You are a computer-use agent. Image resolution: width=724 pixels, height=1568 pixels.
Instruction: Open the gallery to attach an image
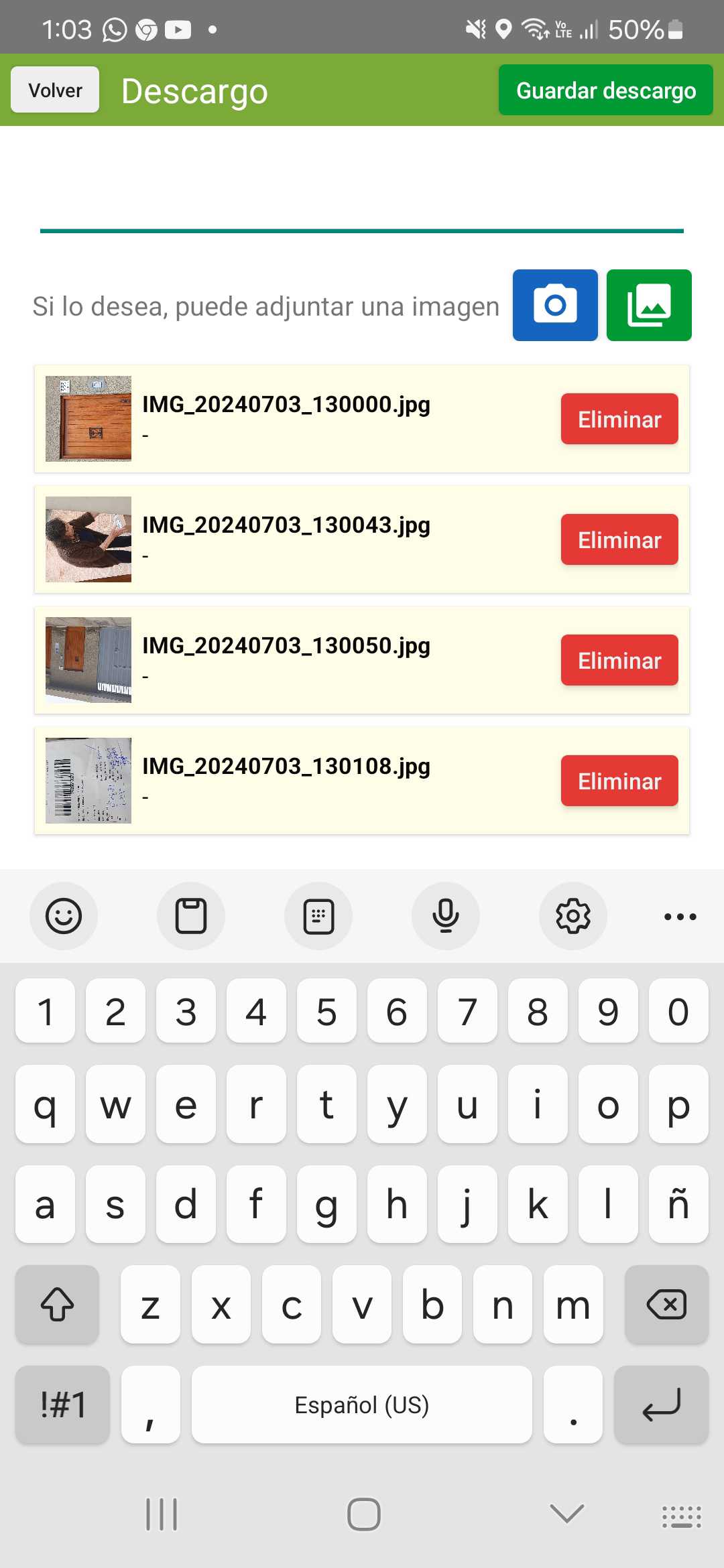649,306
